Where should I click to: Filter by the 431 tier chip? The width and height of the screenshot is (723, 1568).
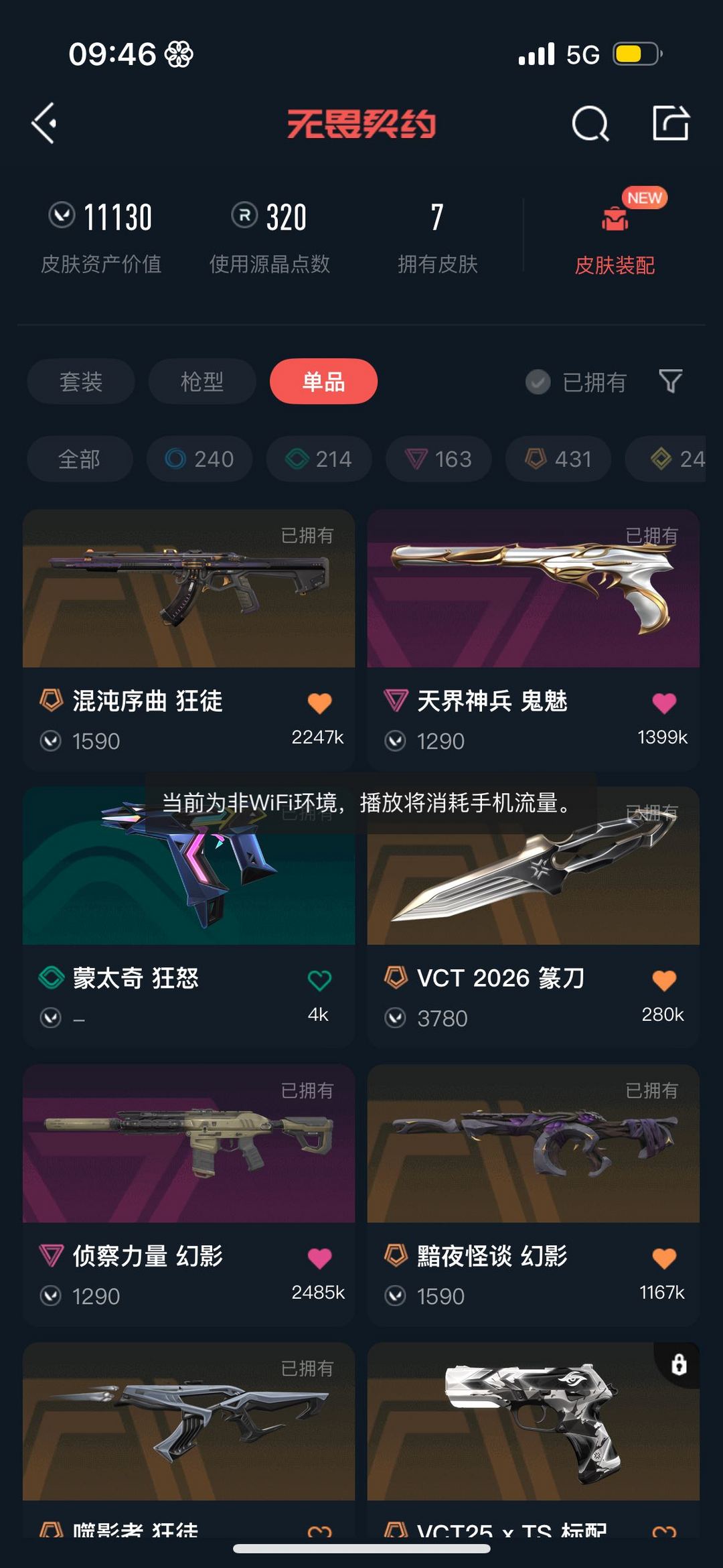pos(558,459)
